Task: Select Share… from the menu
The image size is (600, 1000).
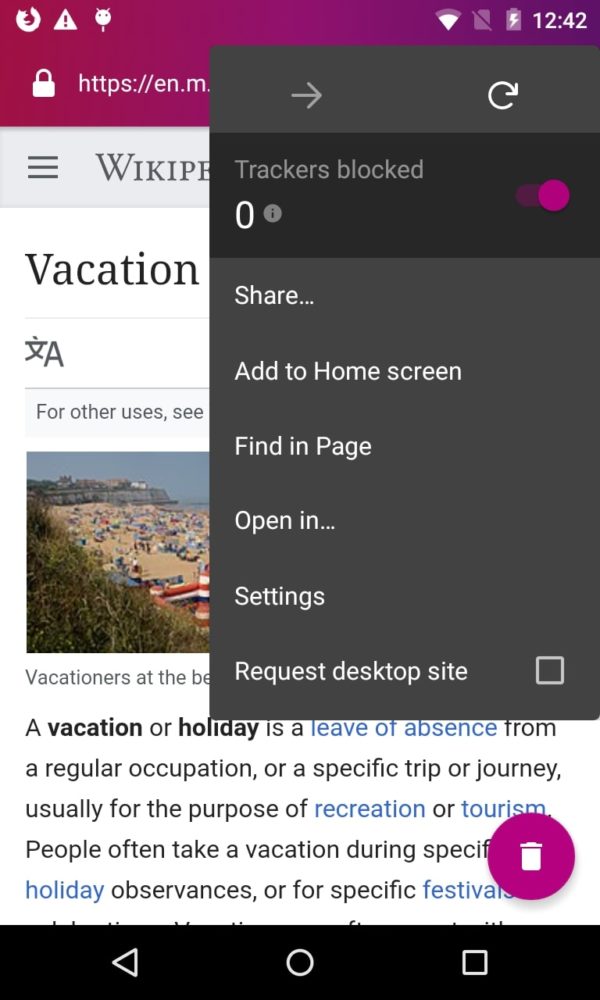Action: click(x=274, y=295)
